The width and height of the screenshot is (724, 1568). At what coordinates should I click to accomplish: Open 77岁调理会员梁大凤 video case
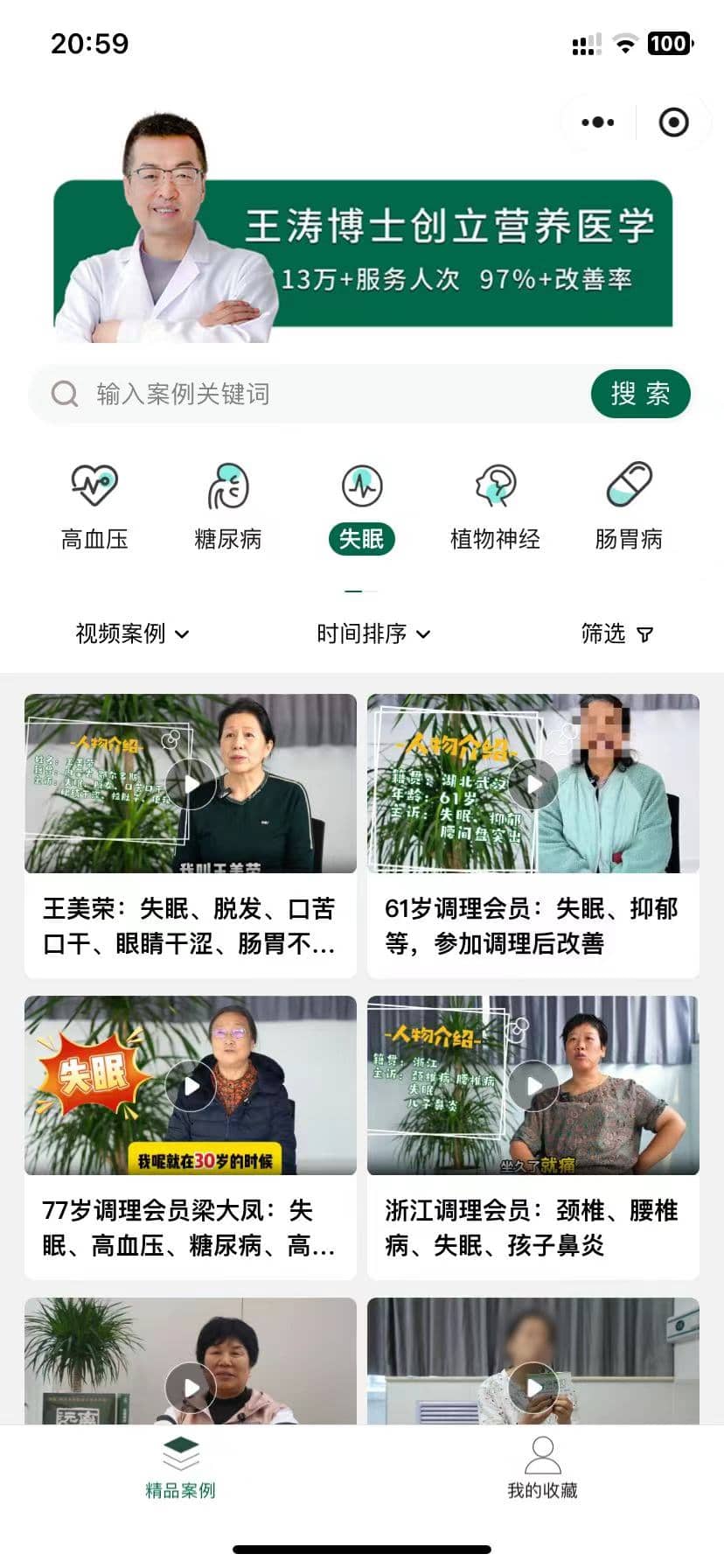191,1137
